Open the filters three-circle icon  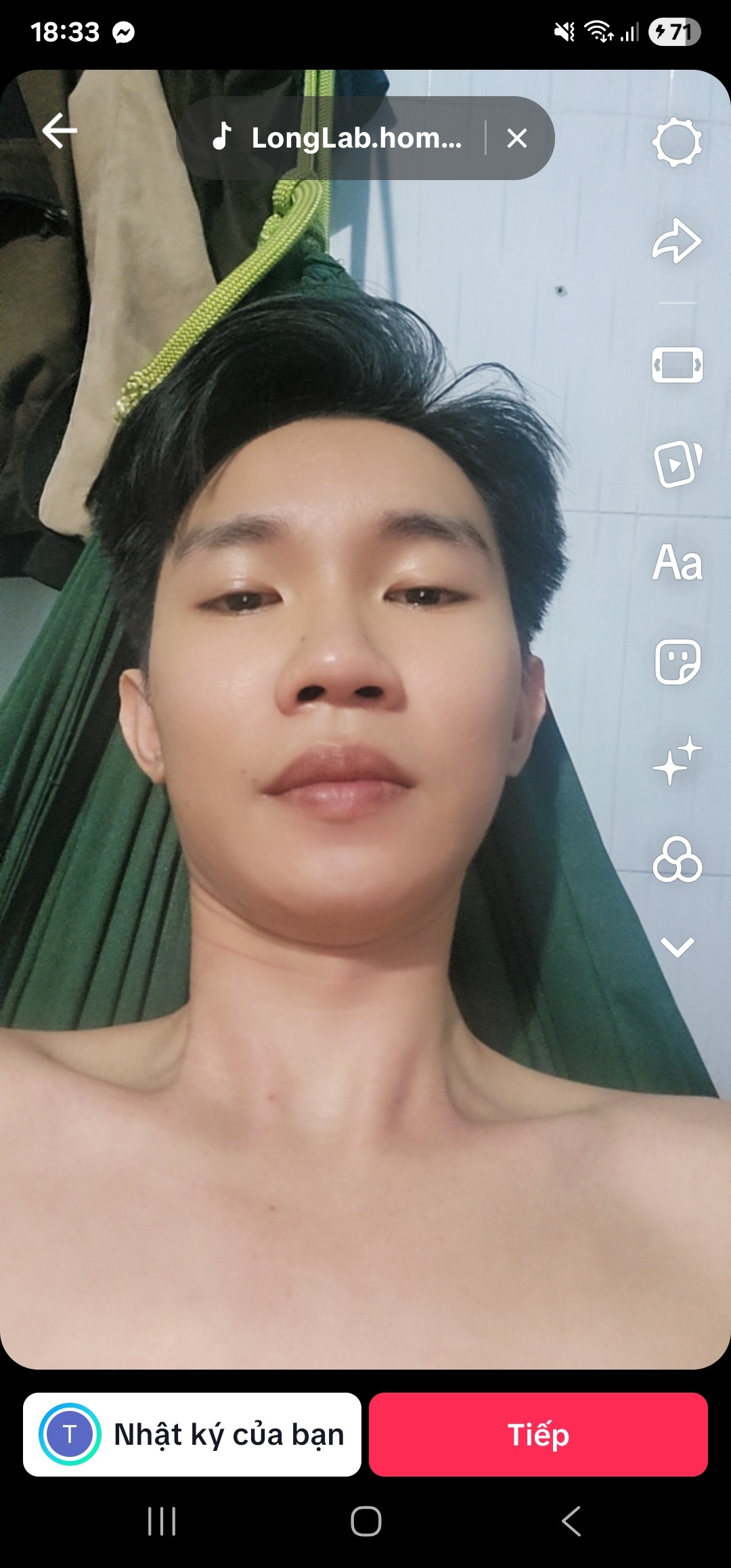click(677, 860)
